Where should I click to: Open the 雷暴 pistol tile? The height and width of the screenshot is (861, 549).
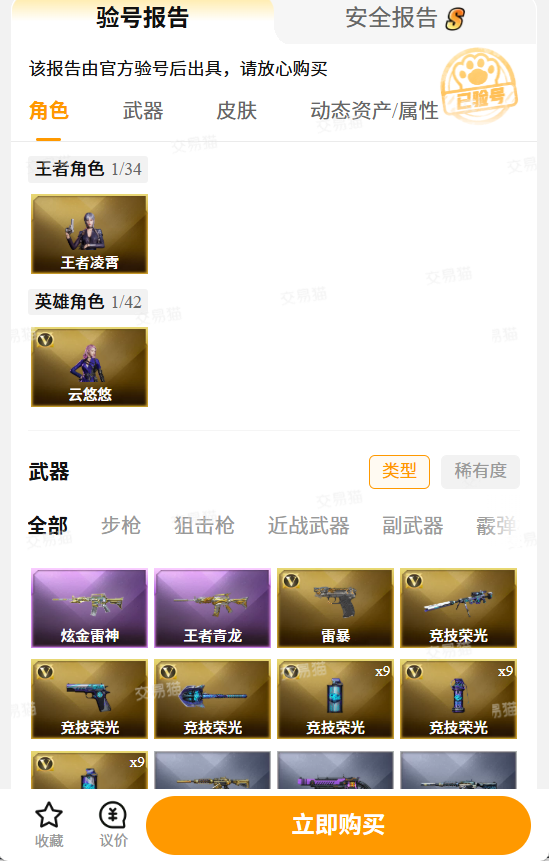(335, 608)
